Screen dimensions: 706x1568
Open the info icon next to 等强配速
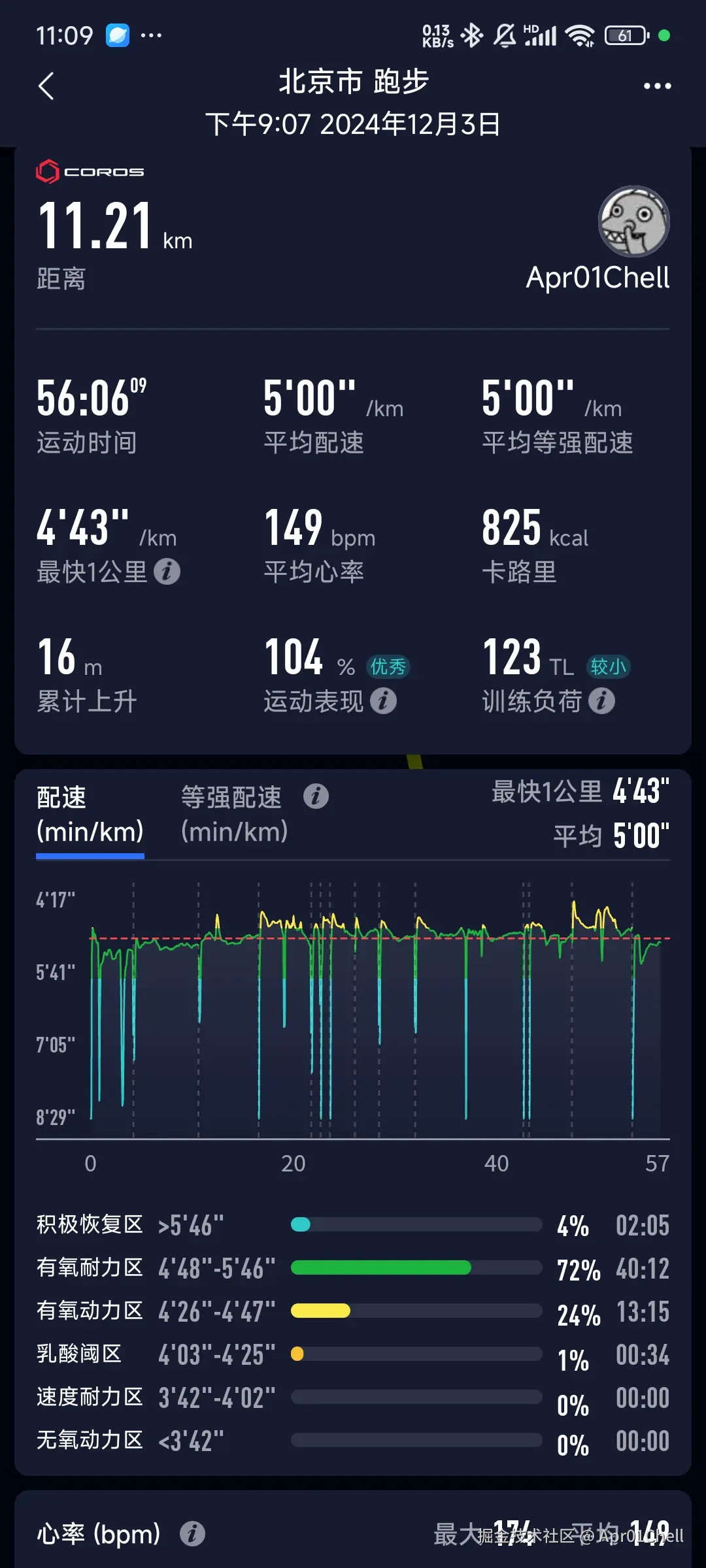(x=316, y=797)
